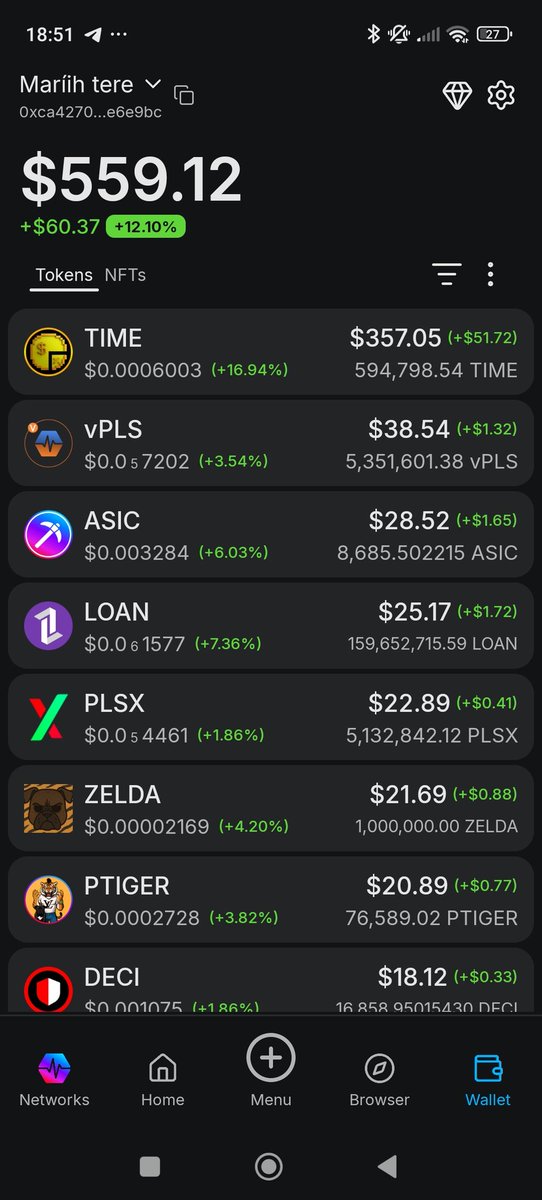Switch to the NFTs tab
This screenshot has width=542, height=1200.
click(125, 275)
